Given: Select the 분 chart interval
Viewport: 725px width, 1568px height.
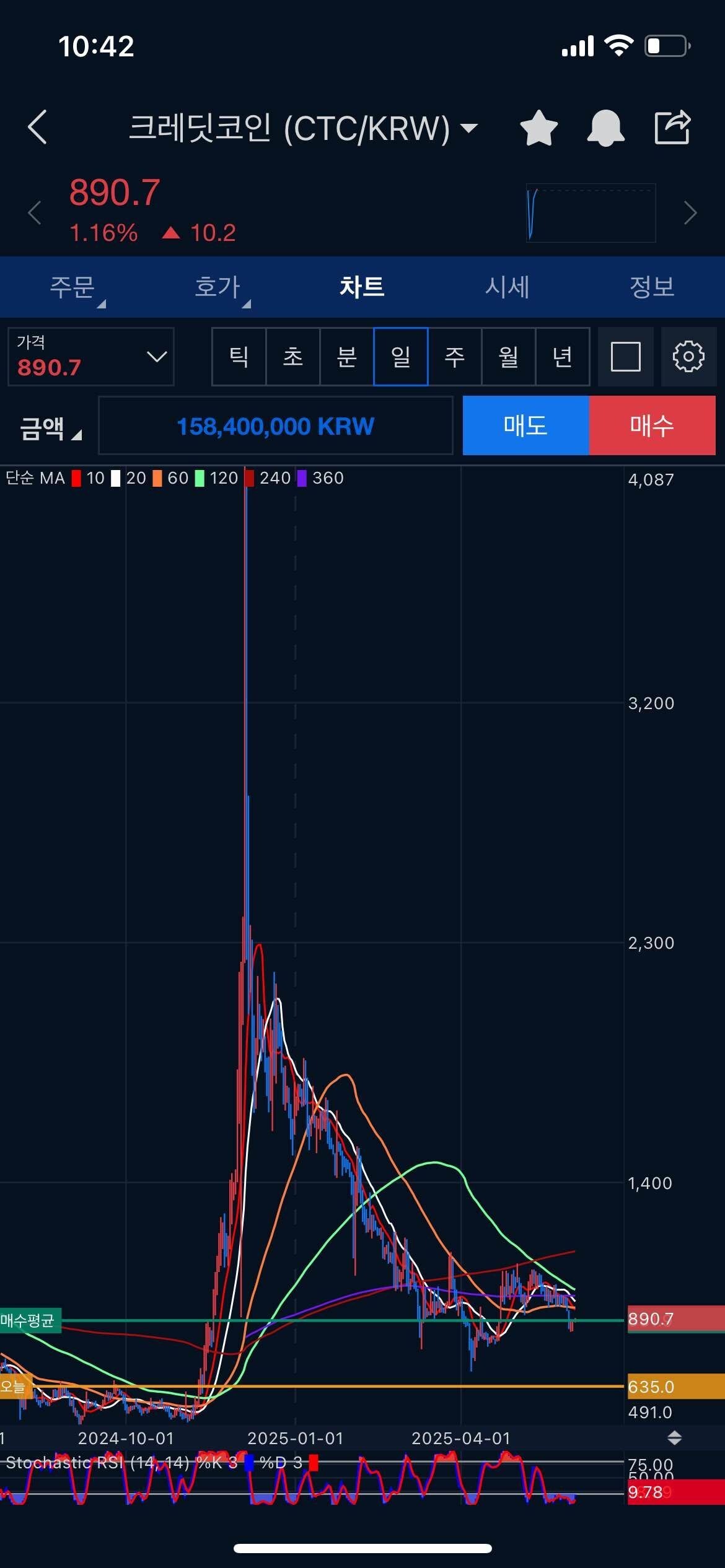Looking at the screenshot, I should coord(347,357).
